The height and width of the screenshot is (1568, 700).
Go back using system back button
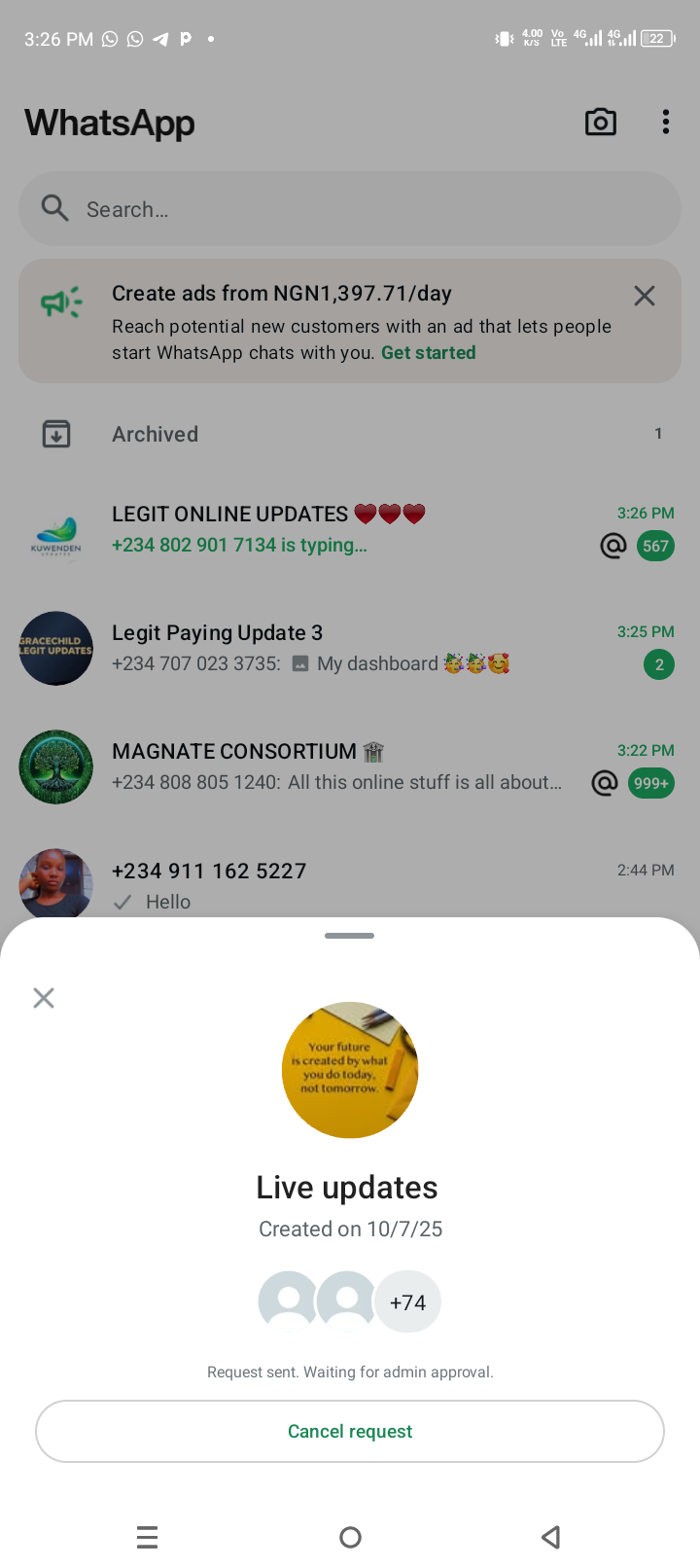pos(551,1537)
